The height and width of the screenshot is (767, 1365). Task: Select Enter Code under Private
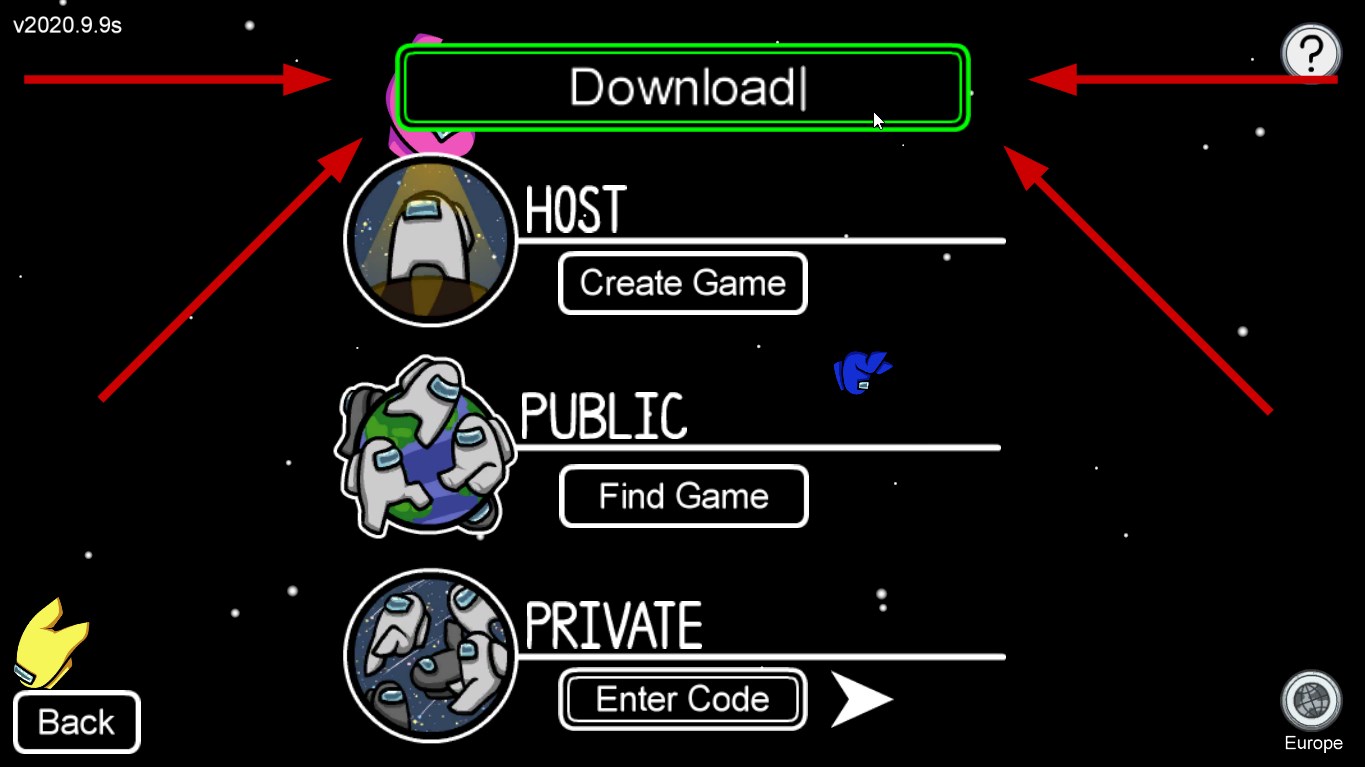tap(682, 699)
